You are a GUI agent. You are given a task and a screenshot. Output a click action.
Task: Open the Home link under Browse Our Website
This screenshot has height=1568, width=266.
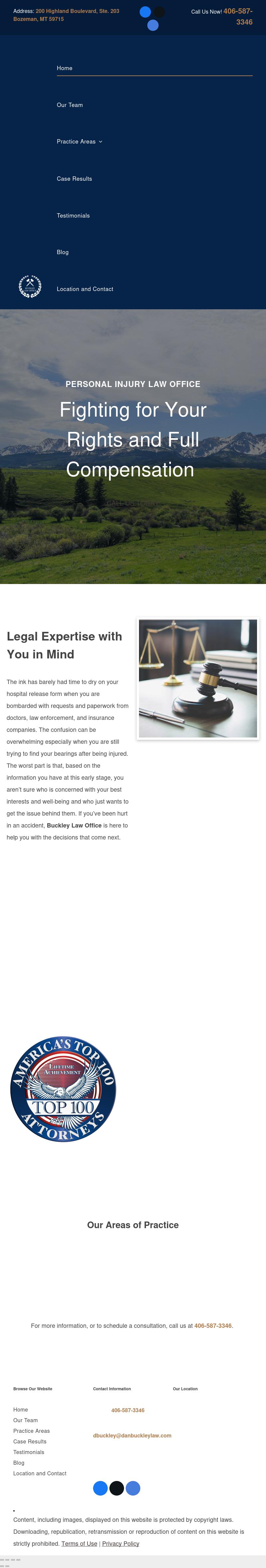21,1410
